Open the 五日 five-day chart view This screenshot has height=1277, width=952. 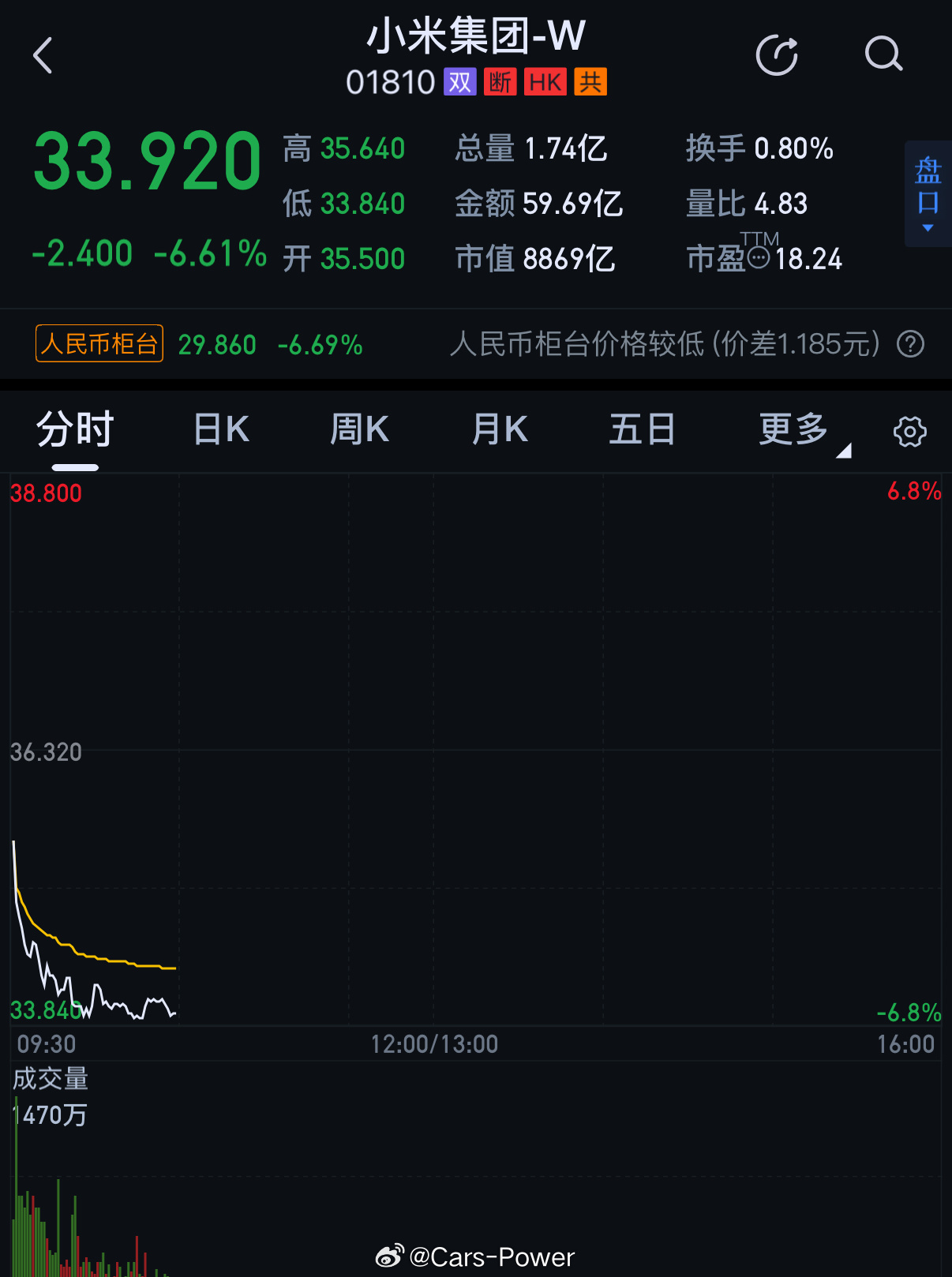click(x=643, y=430)
